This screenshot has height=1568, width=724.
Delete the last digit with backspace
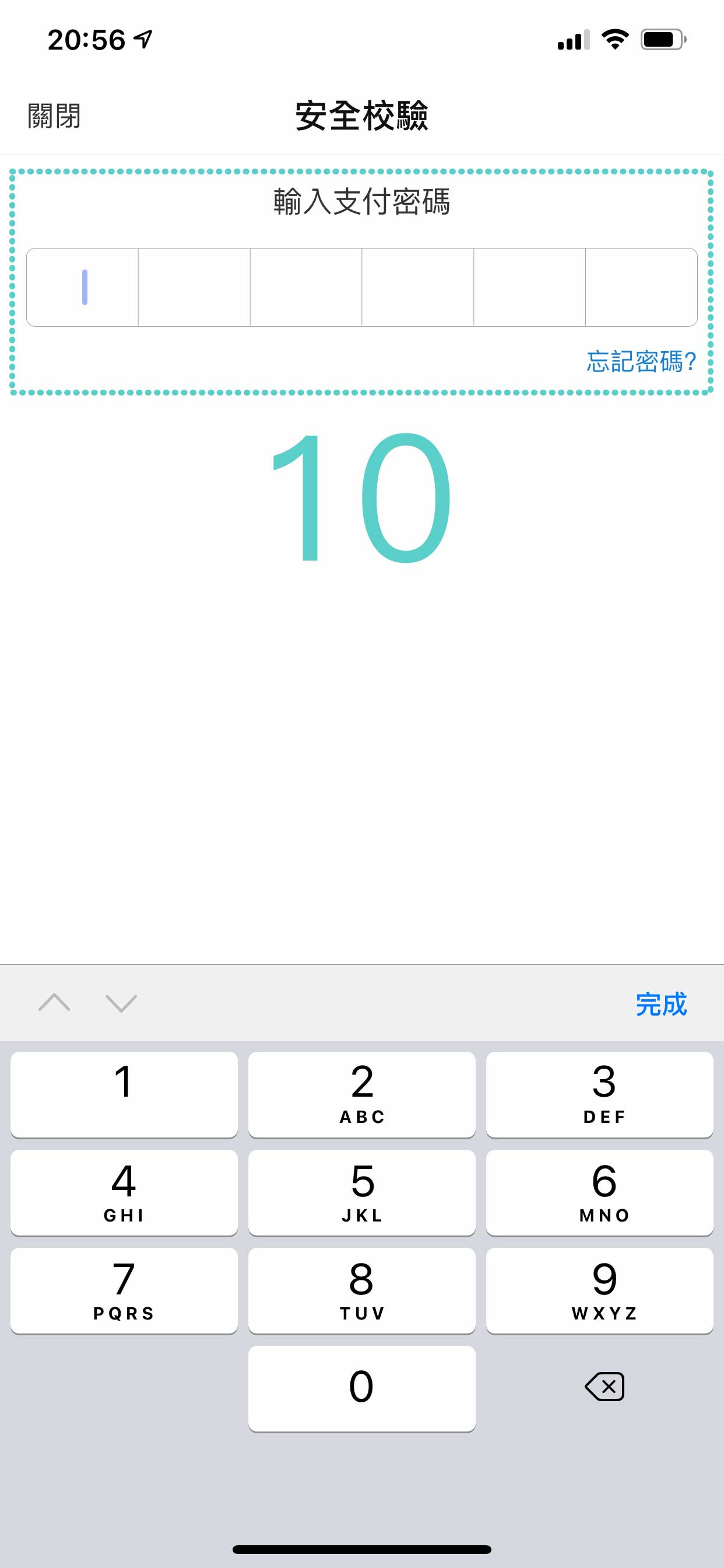click(x=604, y=1387)
